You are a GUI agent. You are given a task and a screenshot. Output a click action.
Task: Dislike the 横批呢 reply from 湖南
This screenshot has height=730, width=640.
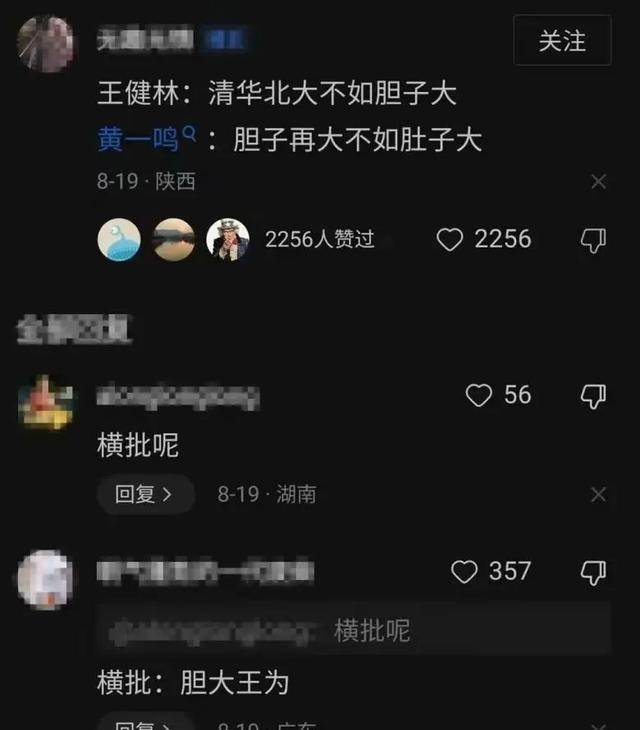coord(594,396)
